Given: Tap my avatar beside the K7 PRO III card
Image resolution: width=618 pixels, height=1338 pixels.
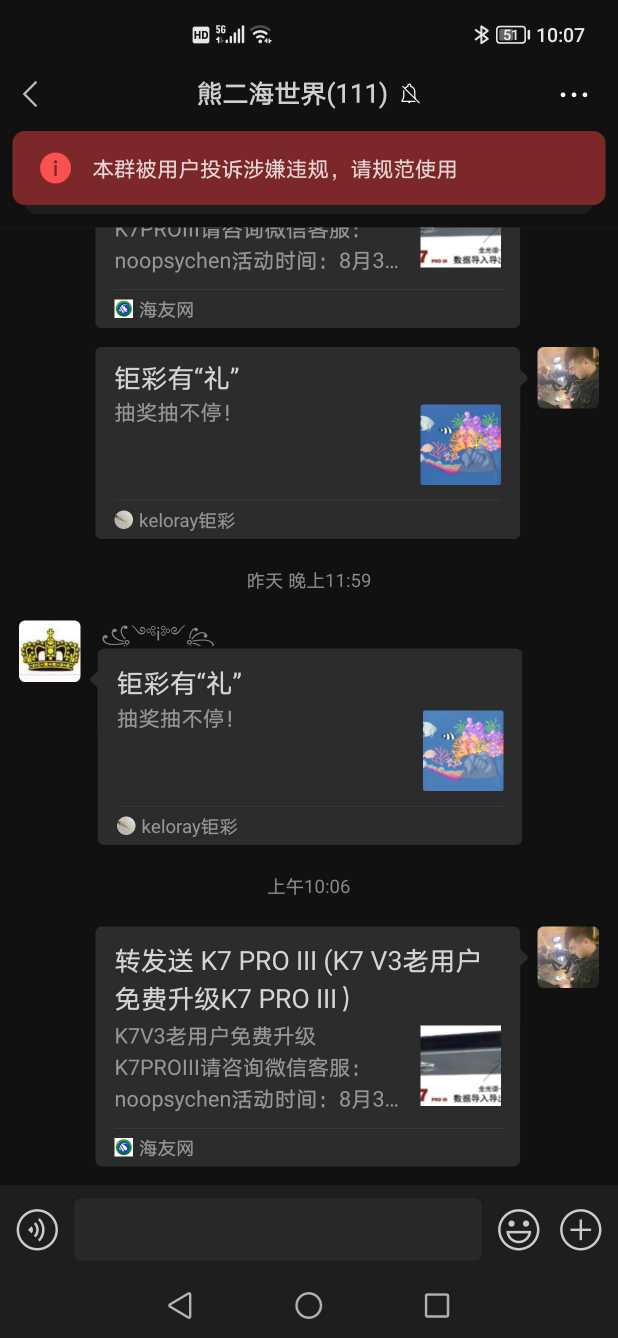Looking at the screenshot, I should [568, 957].
